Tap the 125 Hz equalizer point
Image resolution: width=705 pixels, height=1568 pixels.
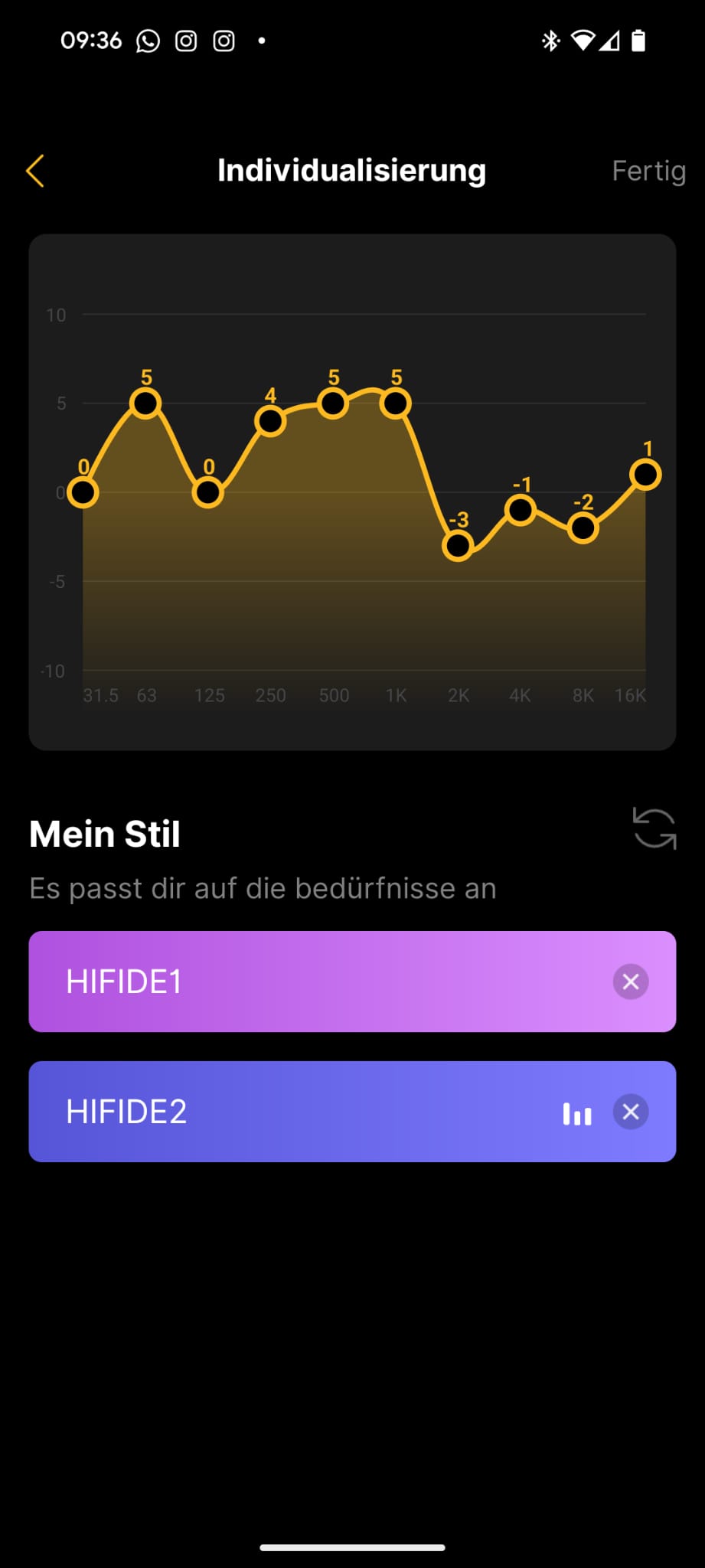208,492
